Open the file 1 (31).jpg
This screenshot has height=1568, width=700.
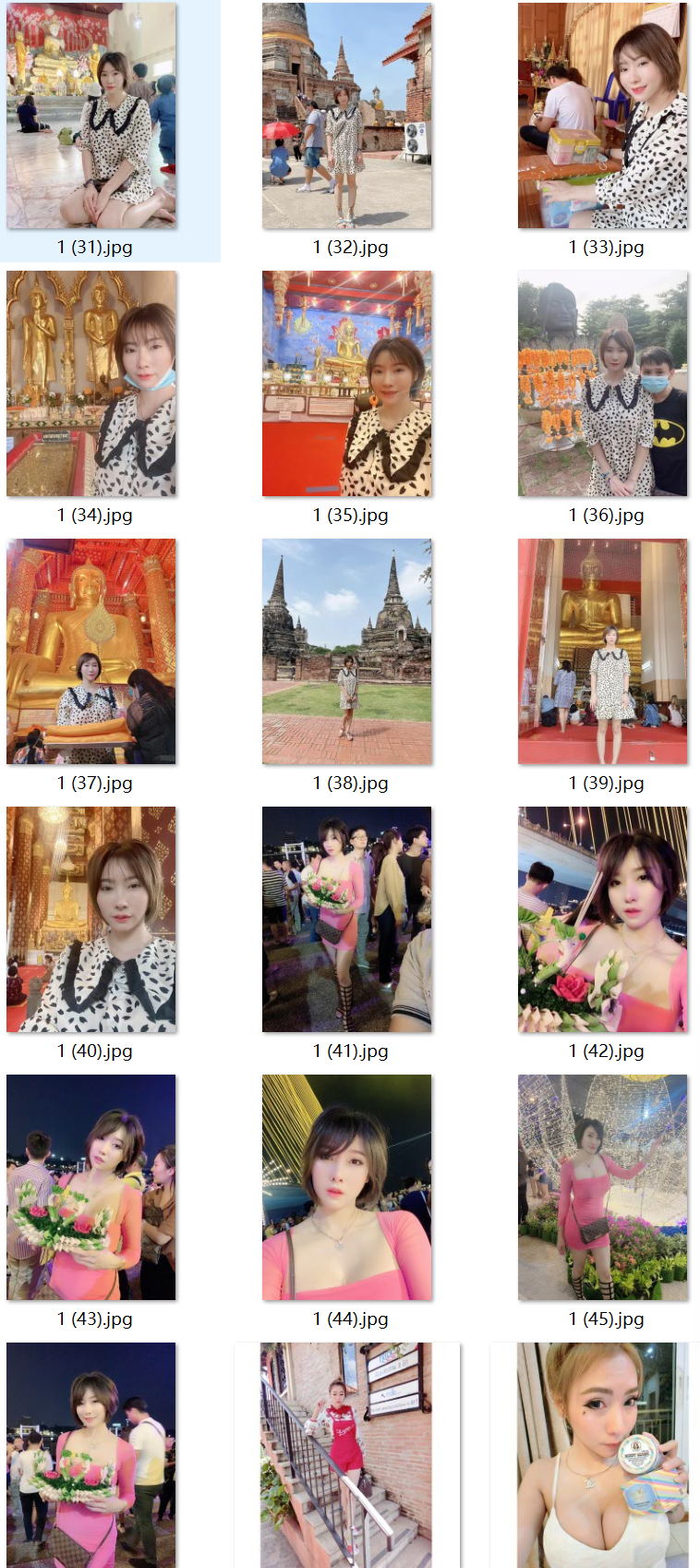(91, 115)
